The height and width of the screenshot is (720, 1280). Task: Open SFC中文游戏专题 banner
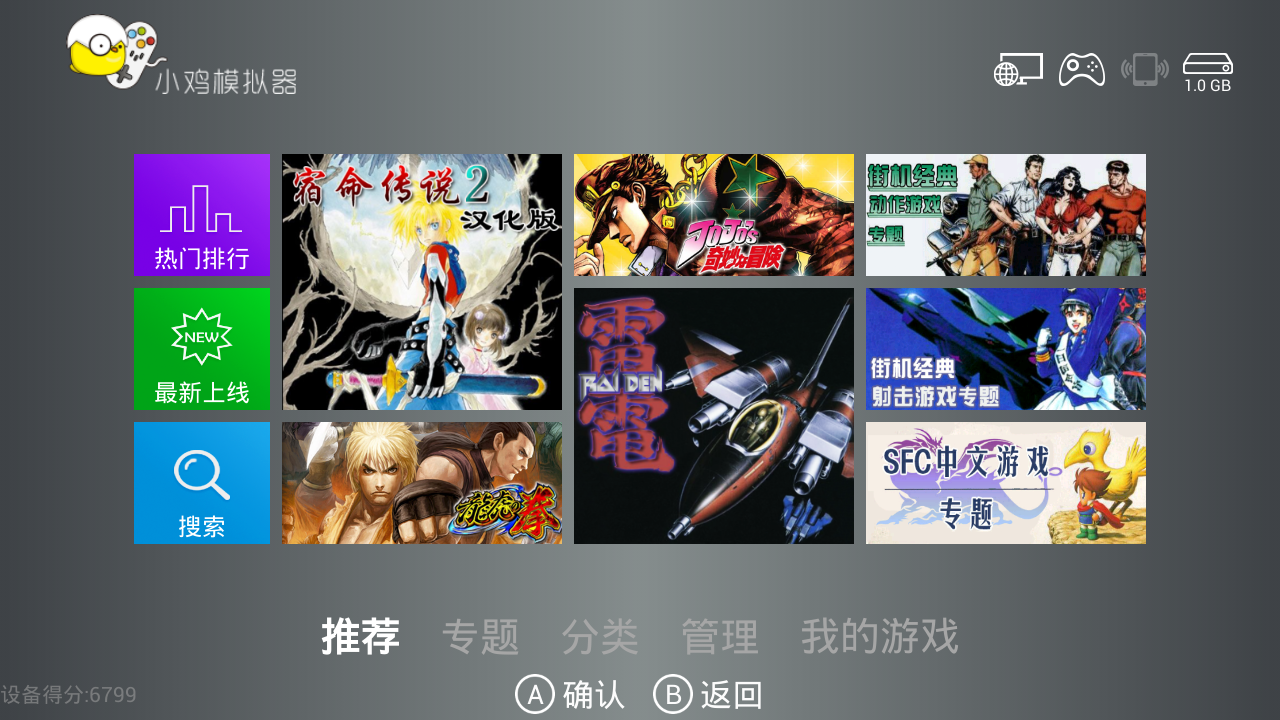point(1006,483)
